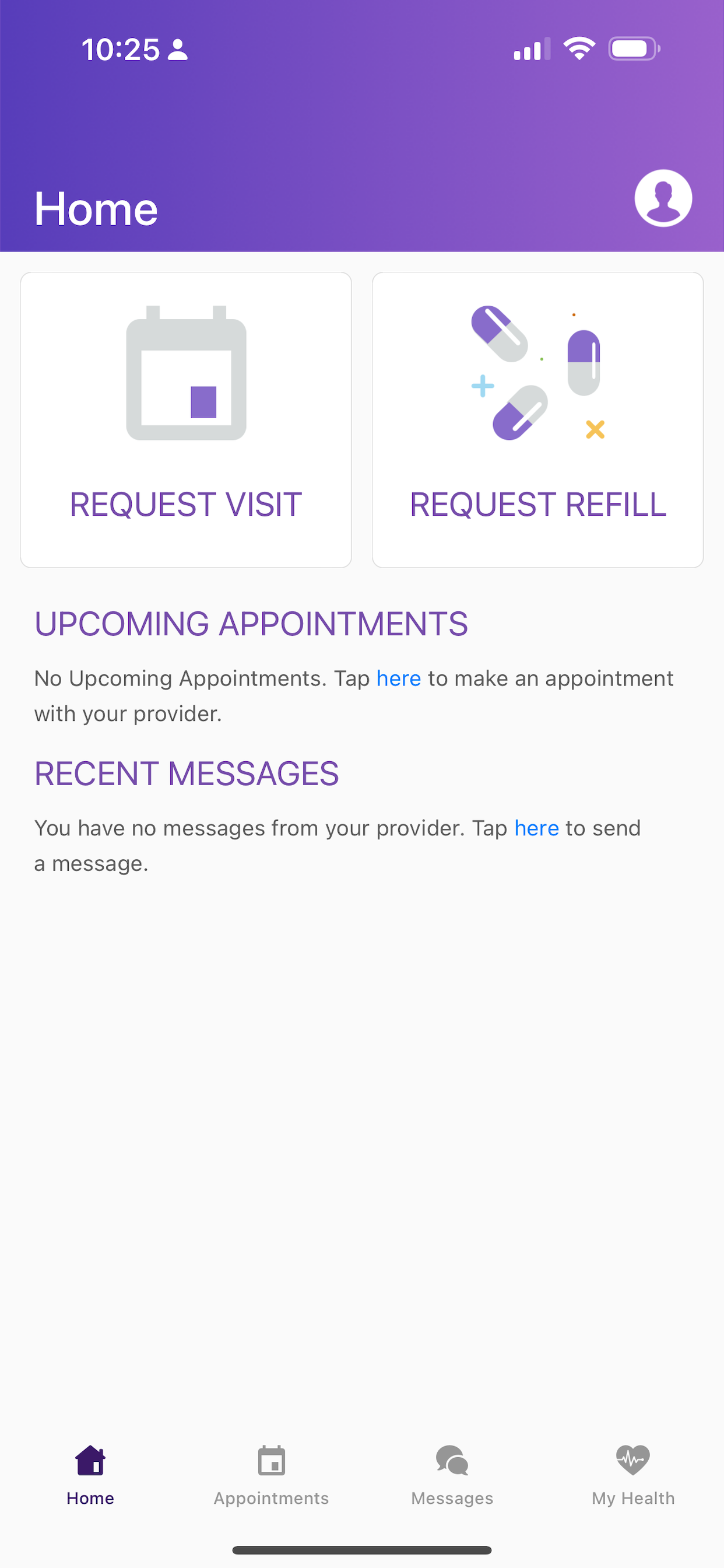The height and width of the screenshot is (1568, 724).
Task: Open the Request Refill card
Action: tap(538, 419)
